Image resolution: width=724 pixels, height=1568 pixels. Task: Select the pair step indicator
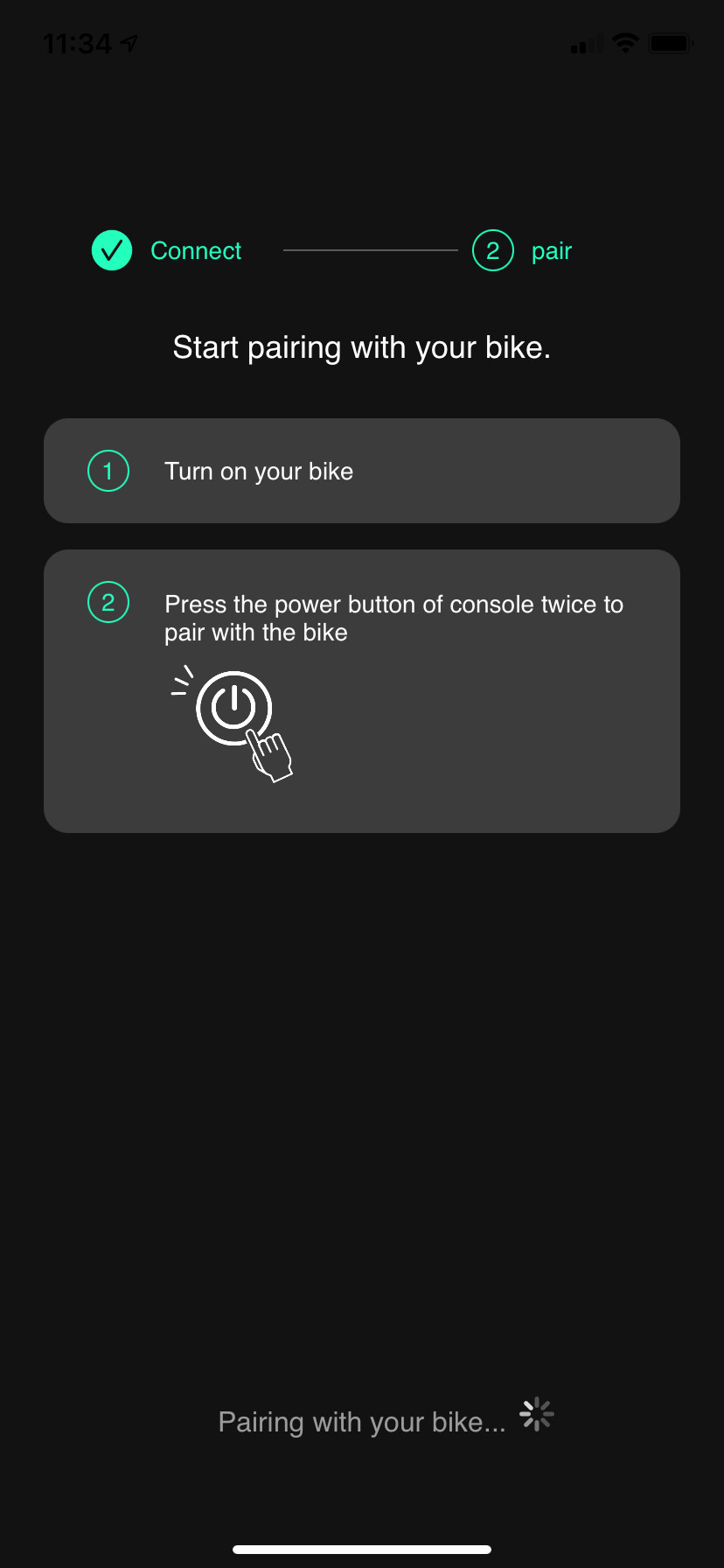[x=522, y=251]
